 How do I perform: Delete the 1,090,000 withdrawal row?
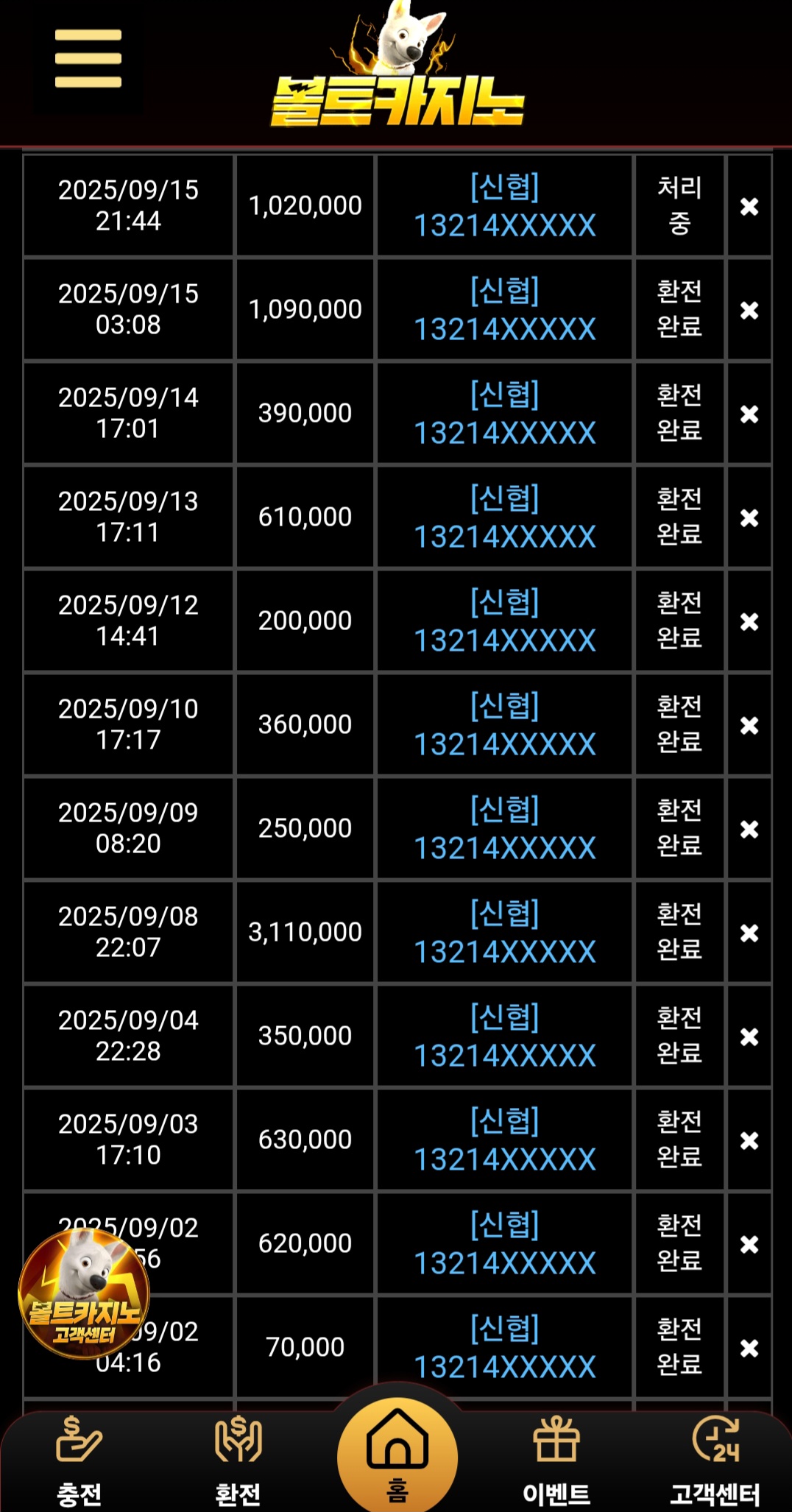tap(749, 311)
